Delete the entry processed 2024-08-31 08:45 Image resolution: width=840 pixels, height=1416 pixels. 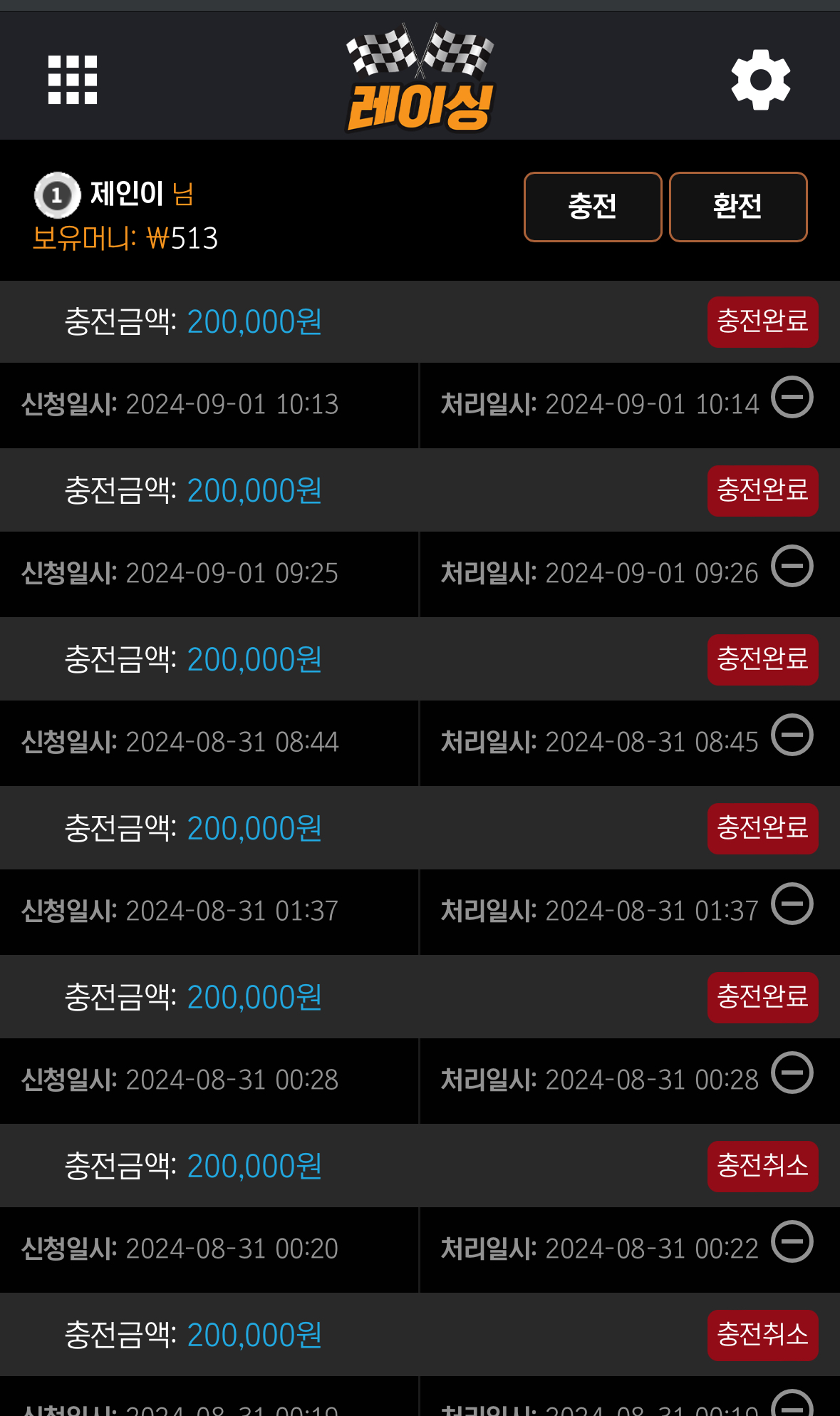(x=792, y=735)
